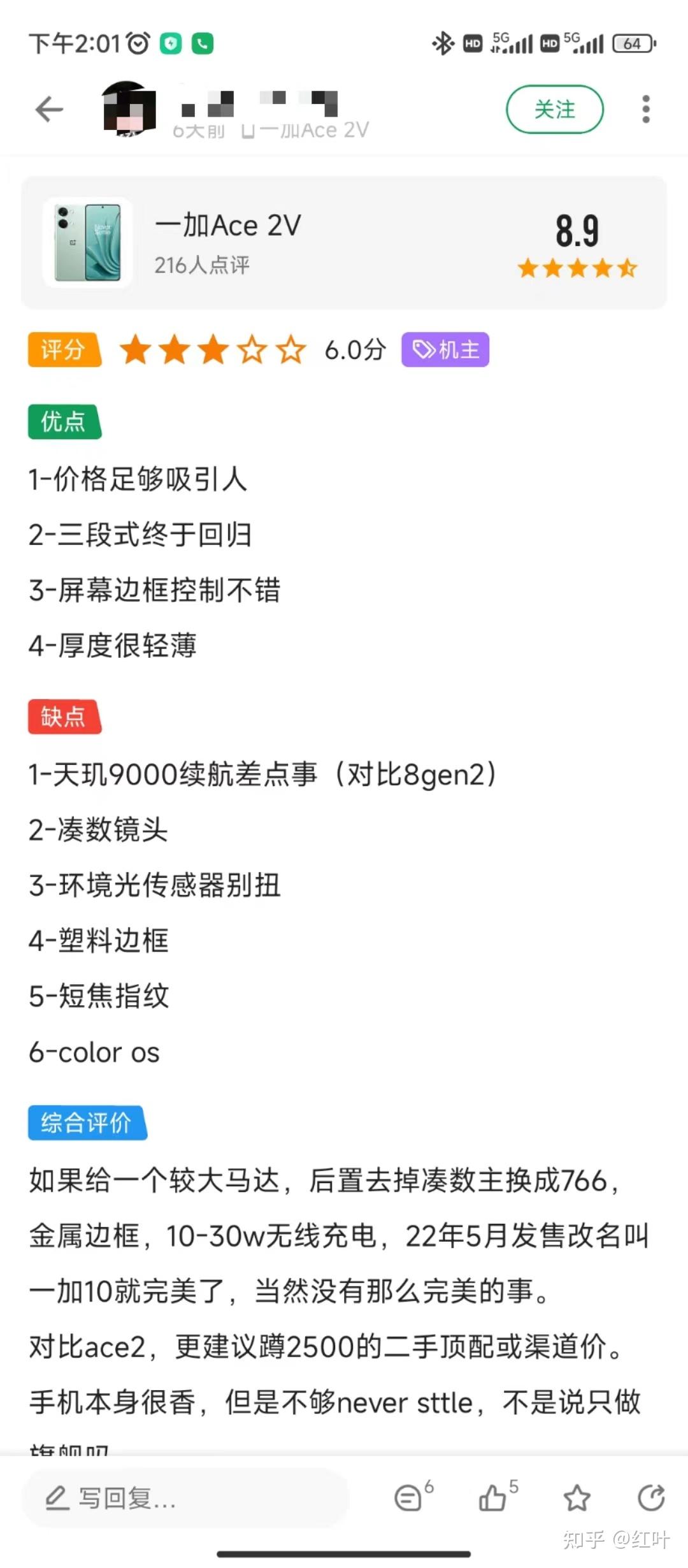Tap the 缺点 drawbacks section tag
This screenshot has height=1568, width=688.
(64, 716)
